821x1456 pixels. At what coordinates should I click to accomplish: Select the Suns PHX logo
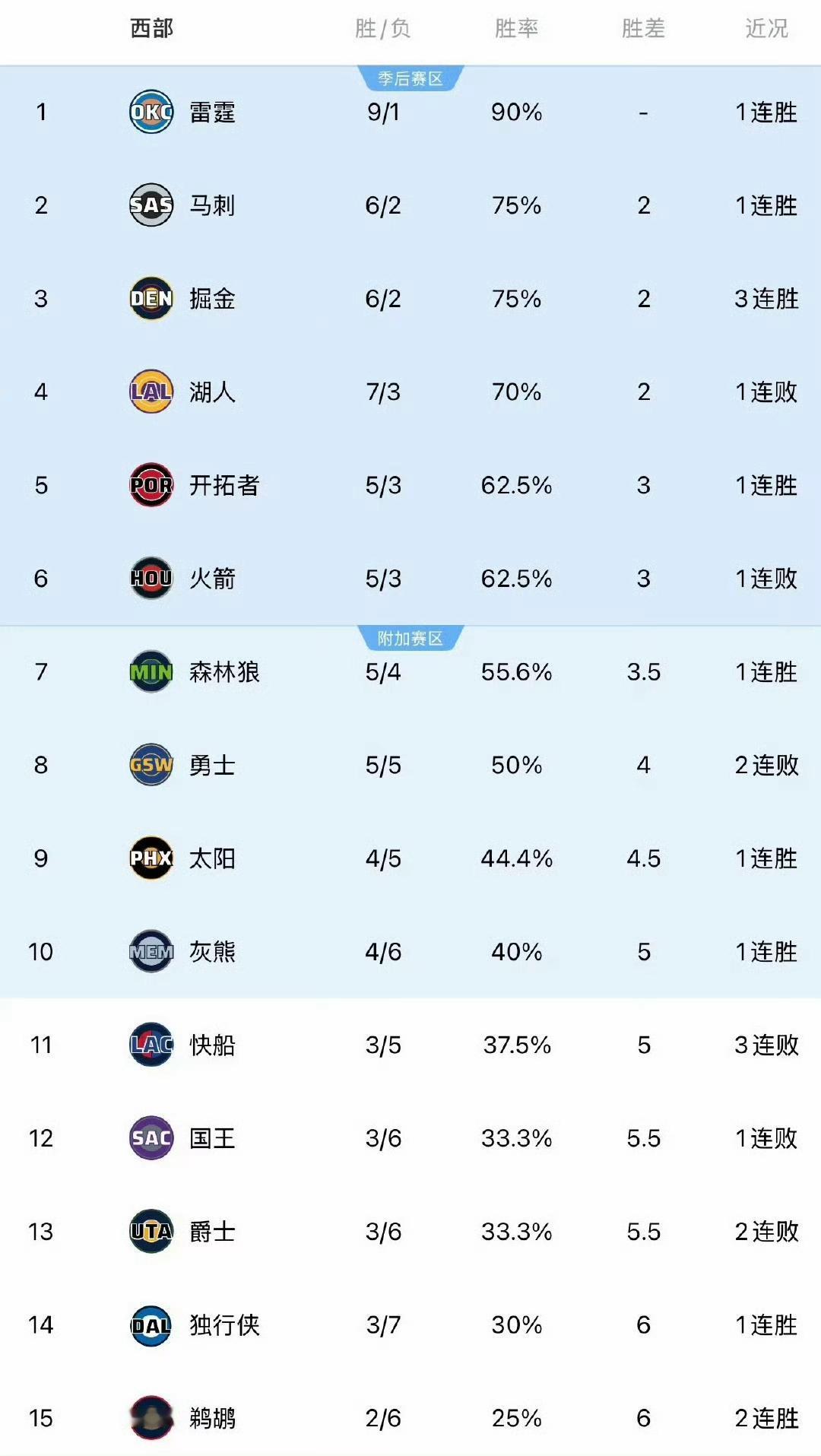[151, 859]
